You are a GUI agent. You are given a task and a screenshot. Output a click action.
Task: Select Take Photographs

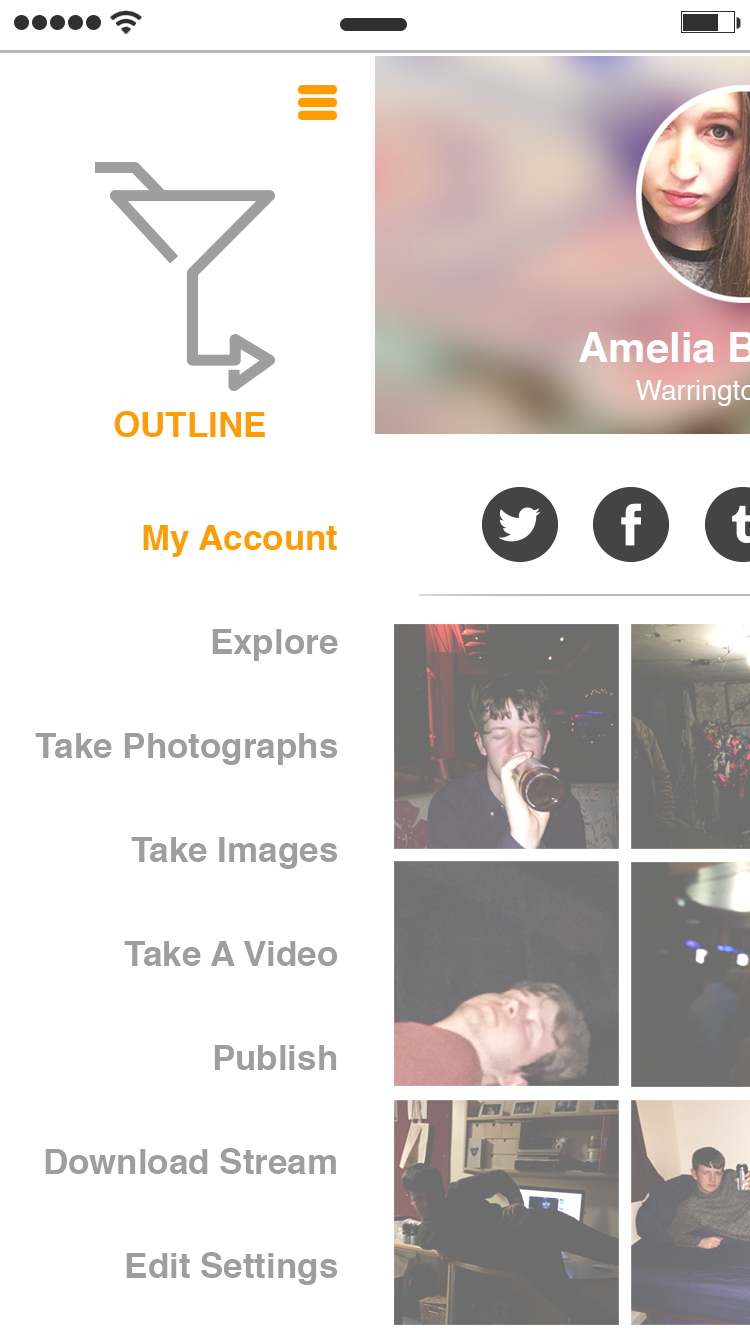click(x=187, y=746)
